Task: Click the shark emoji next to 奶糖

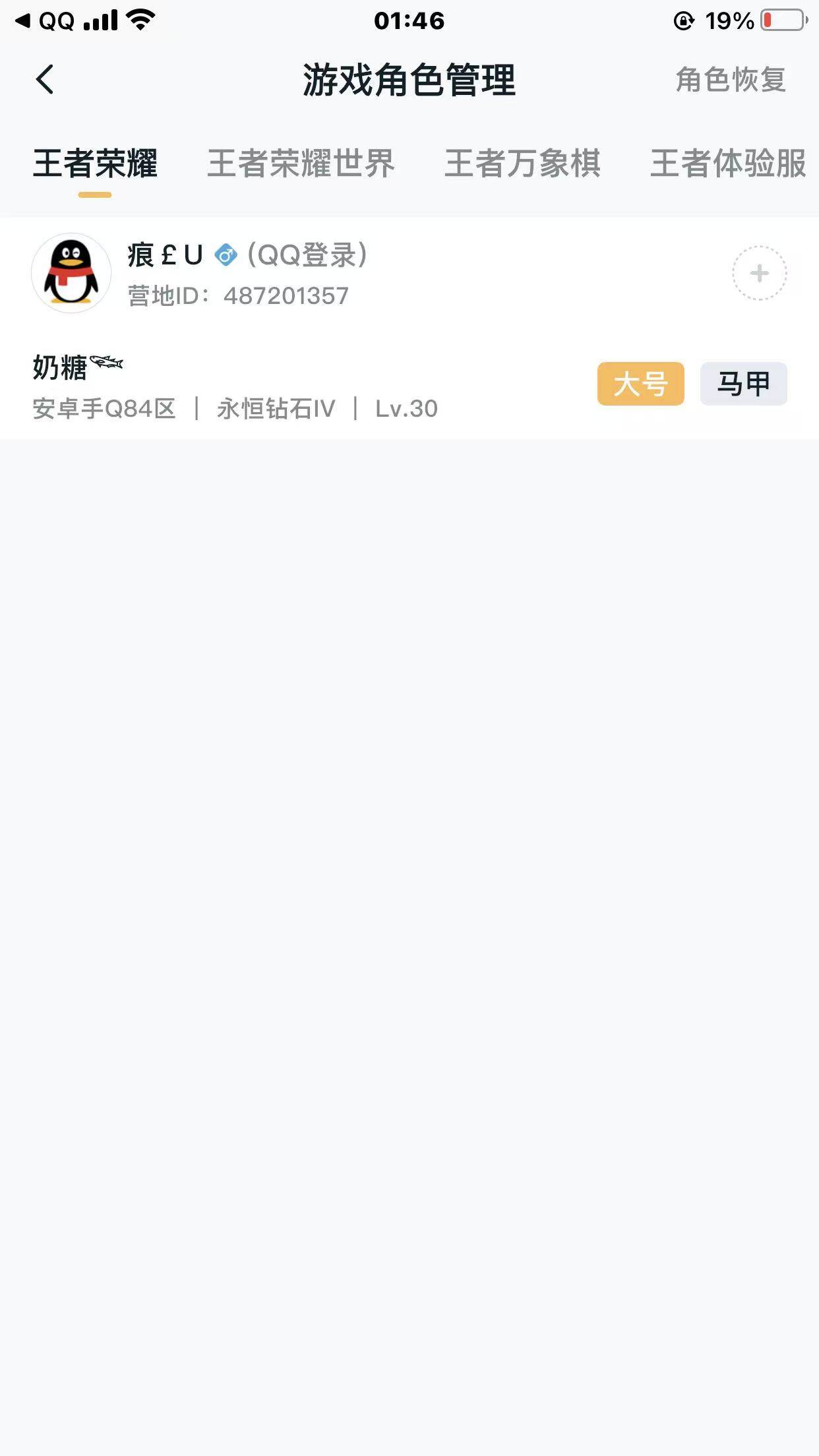Action: [107, 363]
